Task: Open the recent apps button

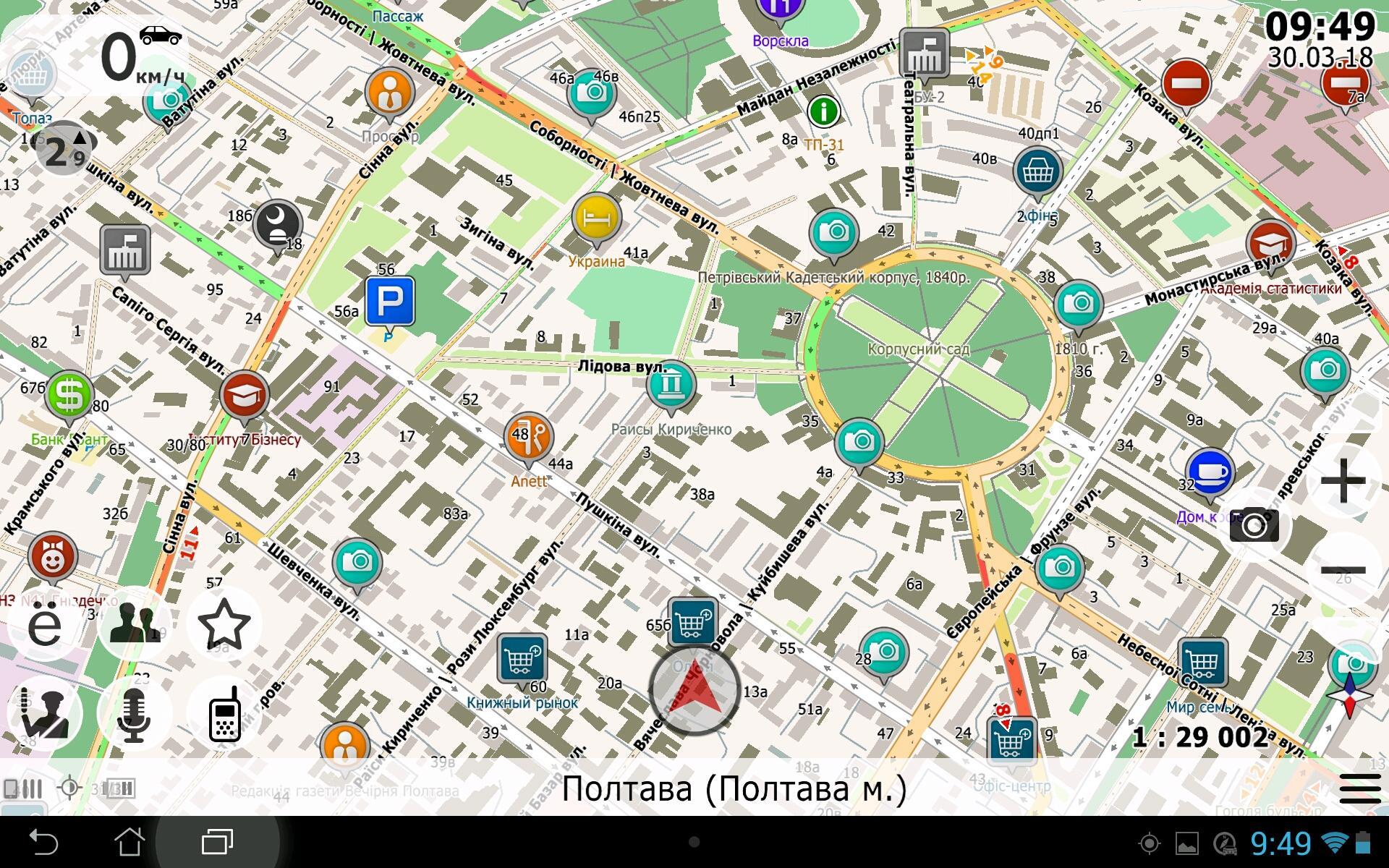Action: (216, 842)
